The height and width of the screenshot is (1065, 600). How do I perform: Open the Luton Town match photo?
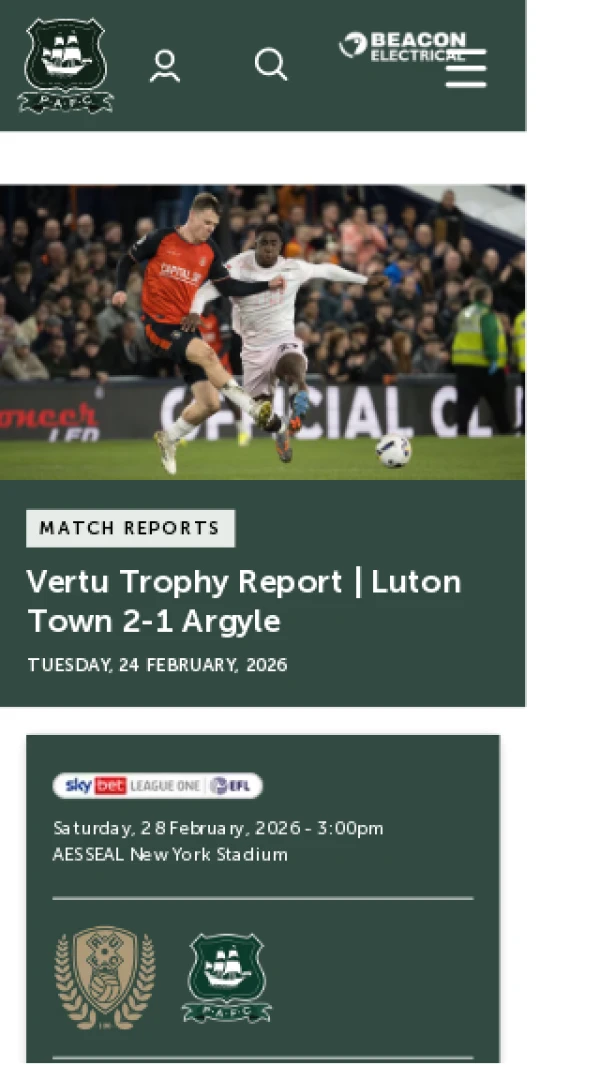click(x=262, y=332)
